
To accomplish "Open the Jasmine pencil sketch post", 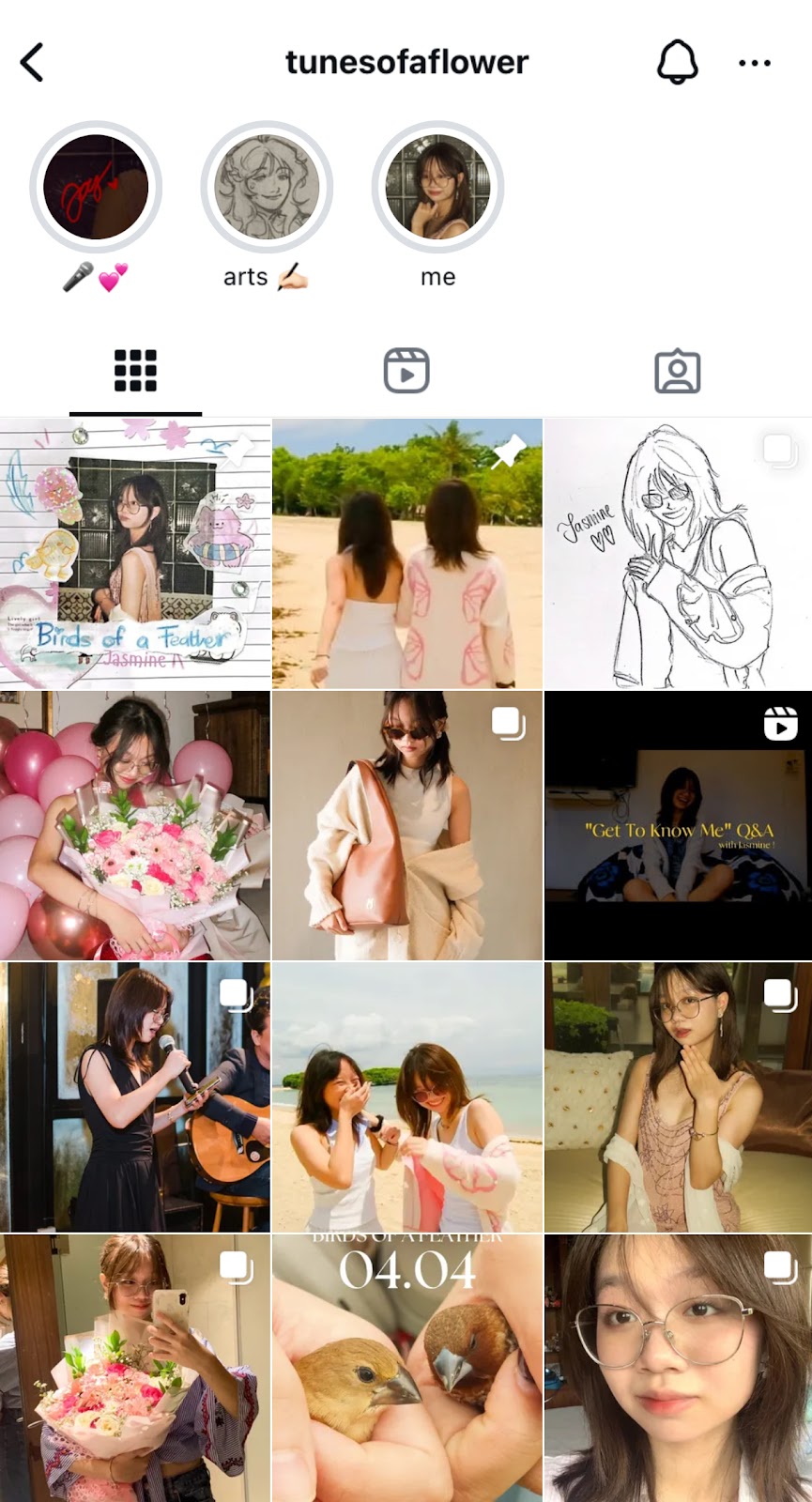I will click(678, 554).
